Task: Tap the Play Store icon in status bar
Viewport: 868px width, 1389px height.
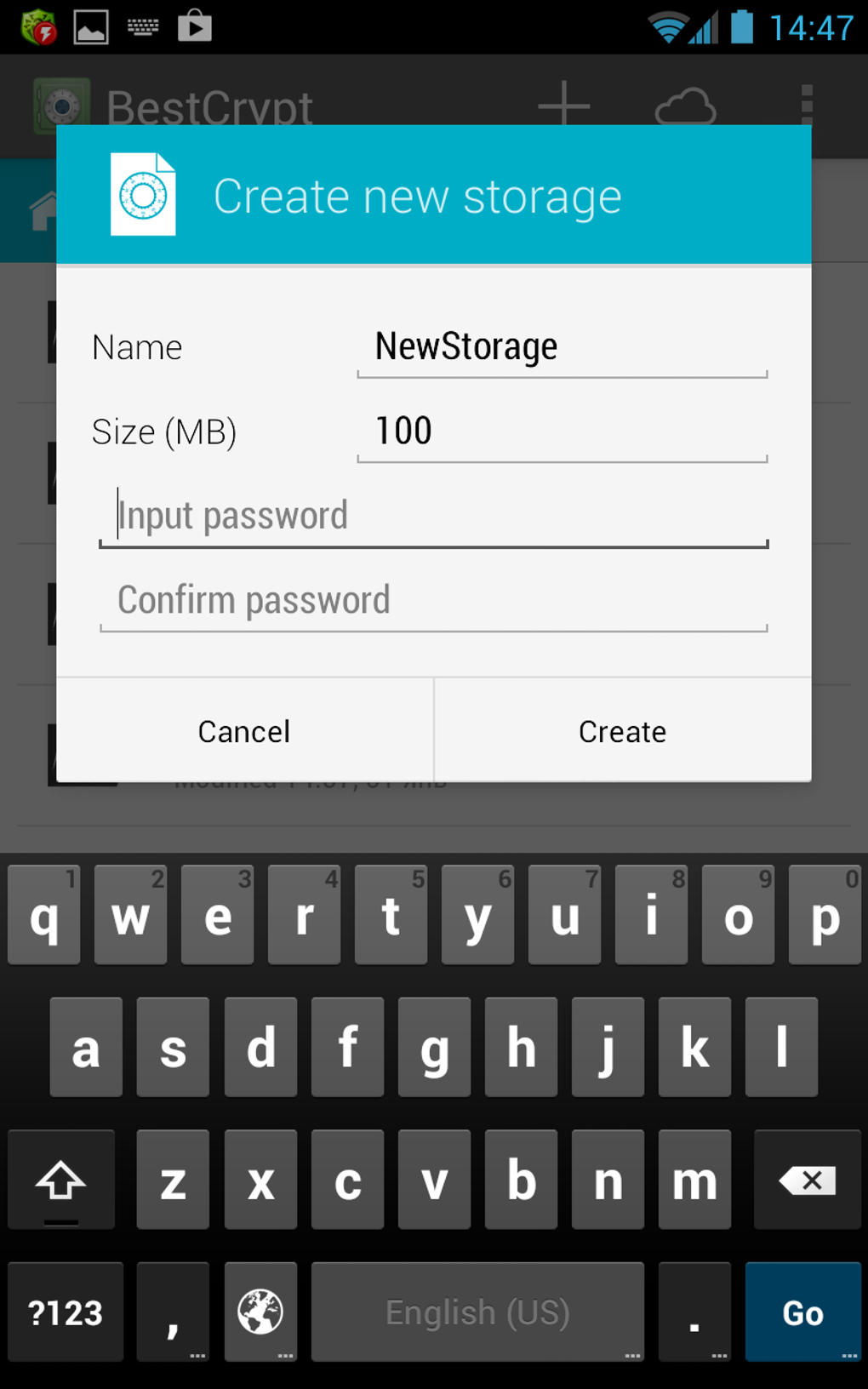Action: (x=194, y=26)
